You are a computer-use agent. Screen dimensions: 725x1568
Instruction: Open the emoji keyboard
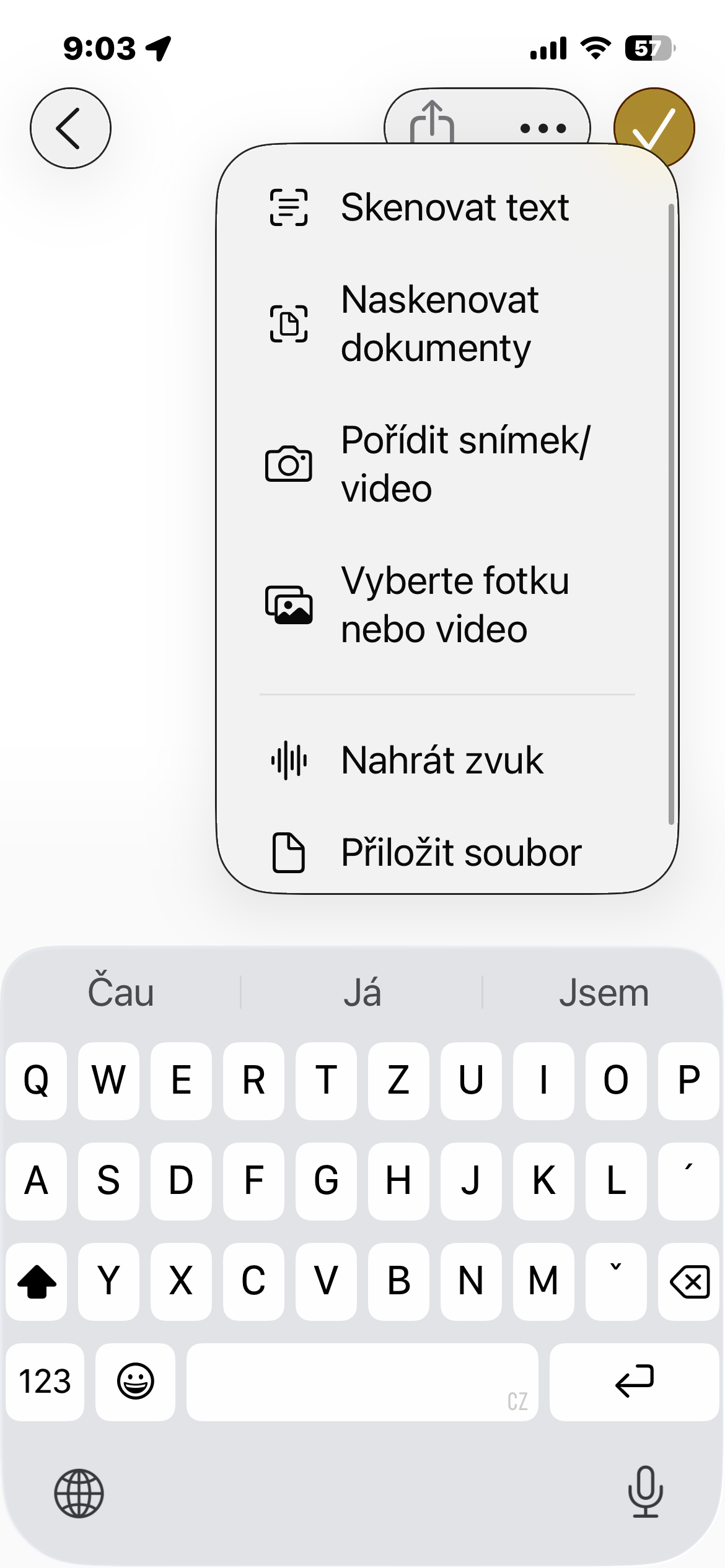click(x=135, y=1381)
